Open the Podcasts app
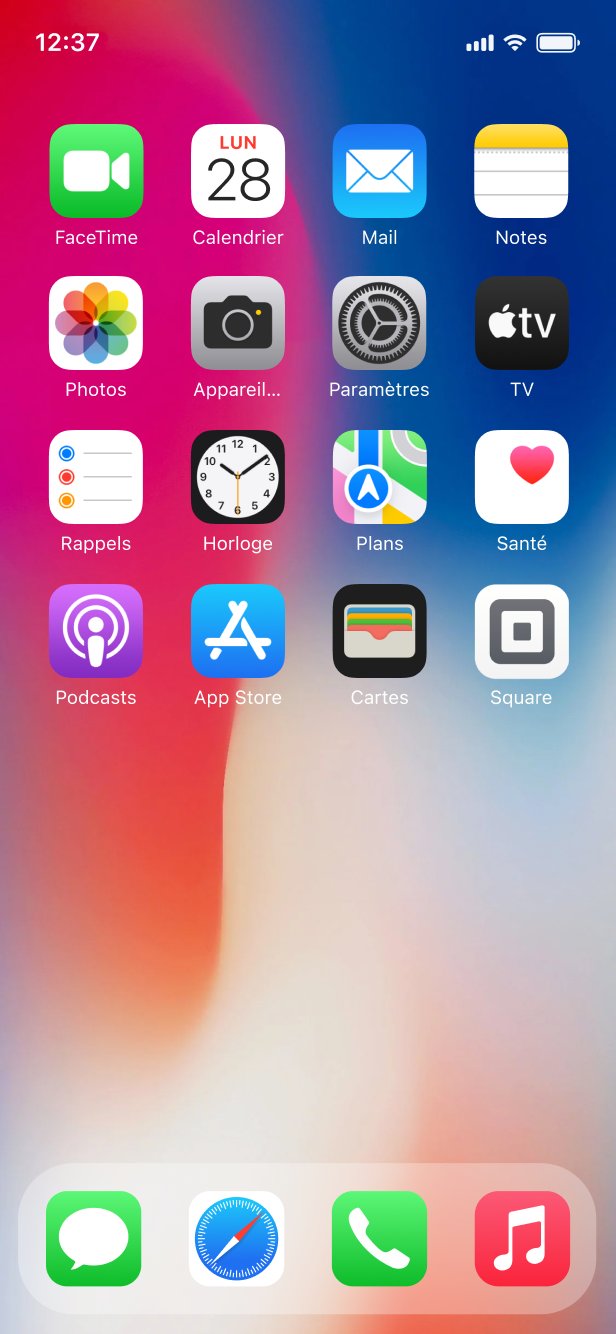Viewport: 616px width, 1334px height. [x=96, y=631]
